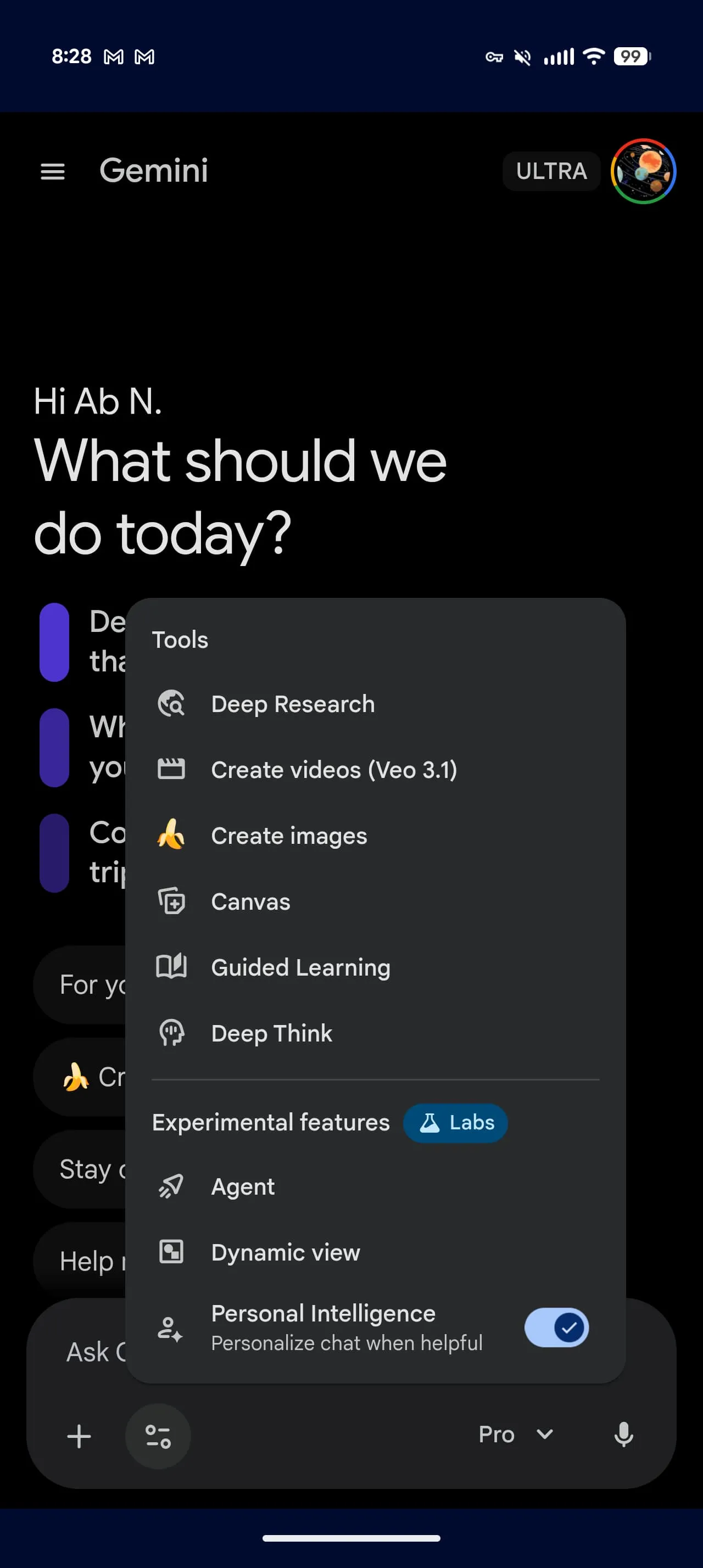The image size is (703, 1568).
Task: Select the Create images tool
Action: [x=288, y=836]
